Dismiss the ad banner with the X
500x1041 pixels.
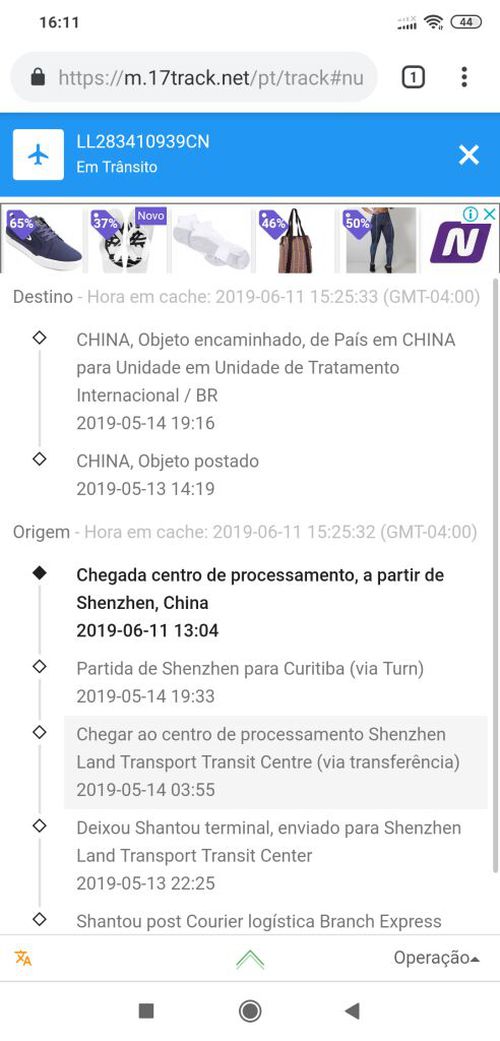[489, 214]
